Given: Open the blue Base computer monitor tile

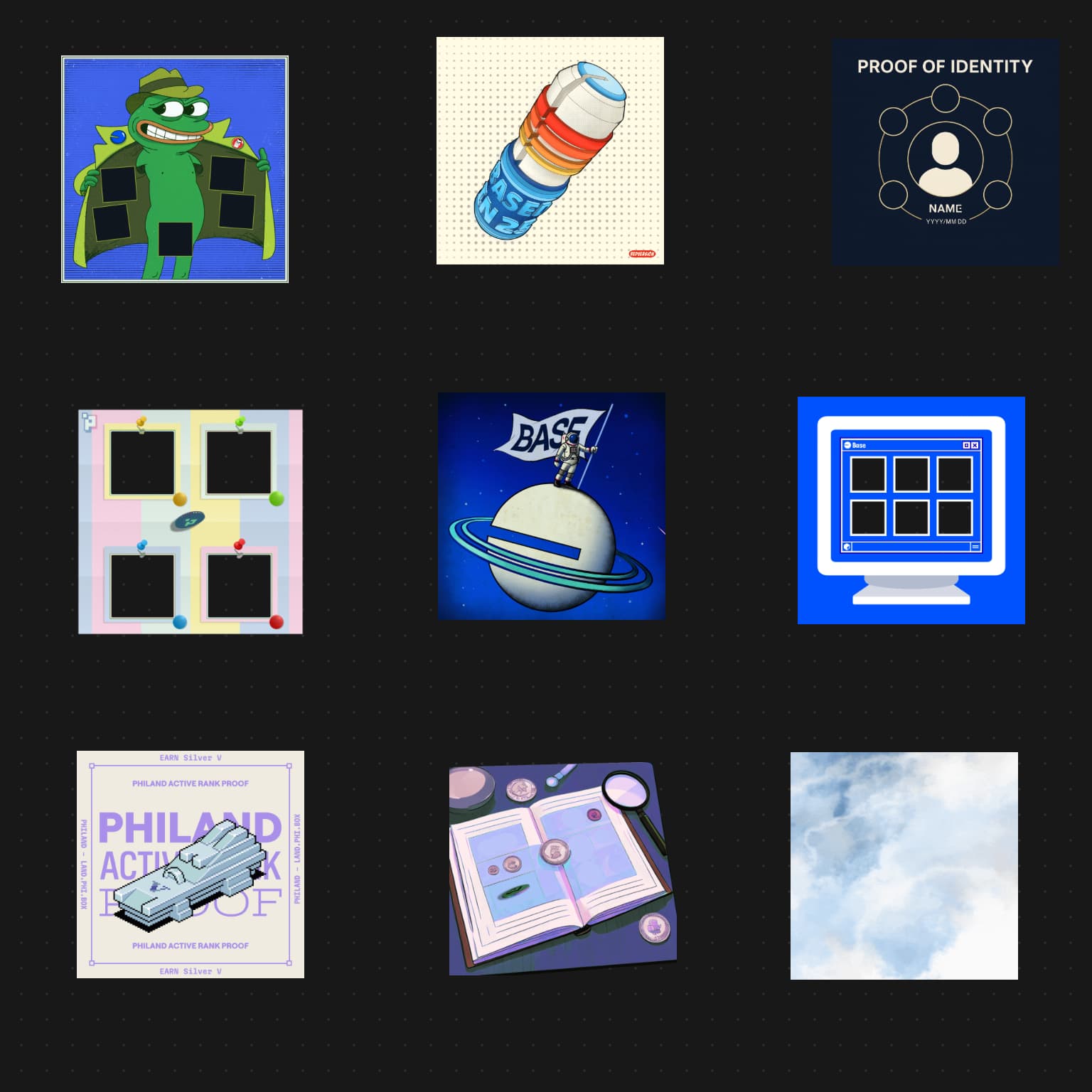Looking at the screenshot, I should tap(911, 510).
